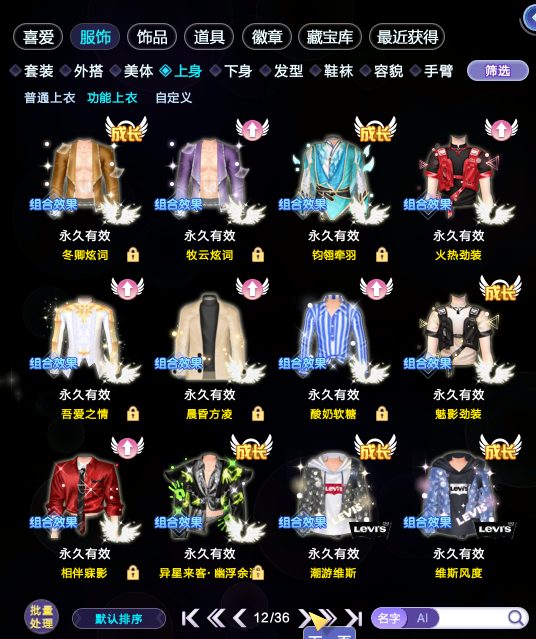This screenshot has height=639, width=536.
Task: Open 批量处理 batch processing
Action: 41,617
